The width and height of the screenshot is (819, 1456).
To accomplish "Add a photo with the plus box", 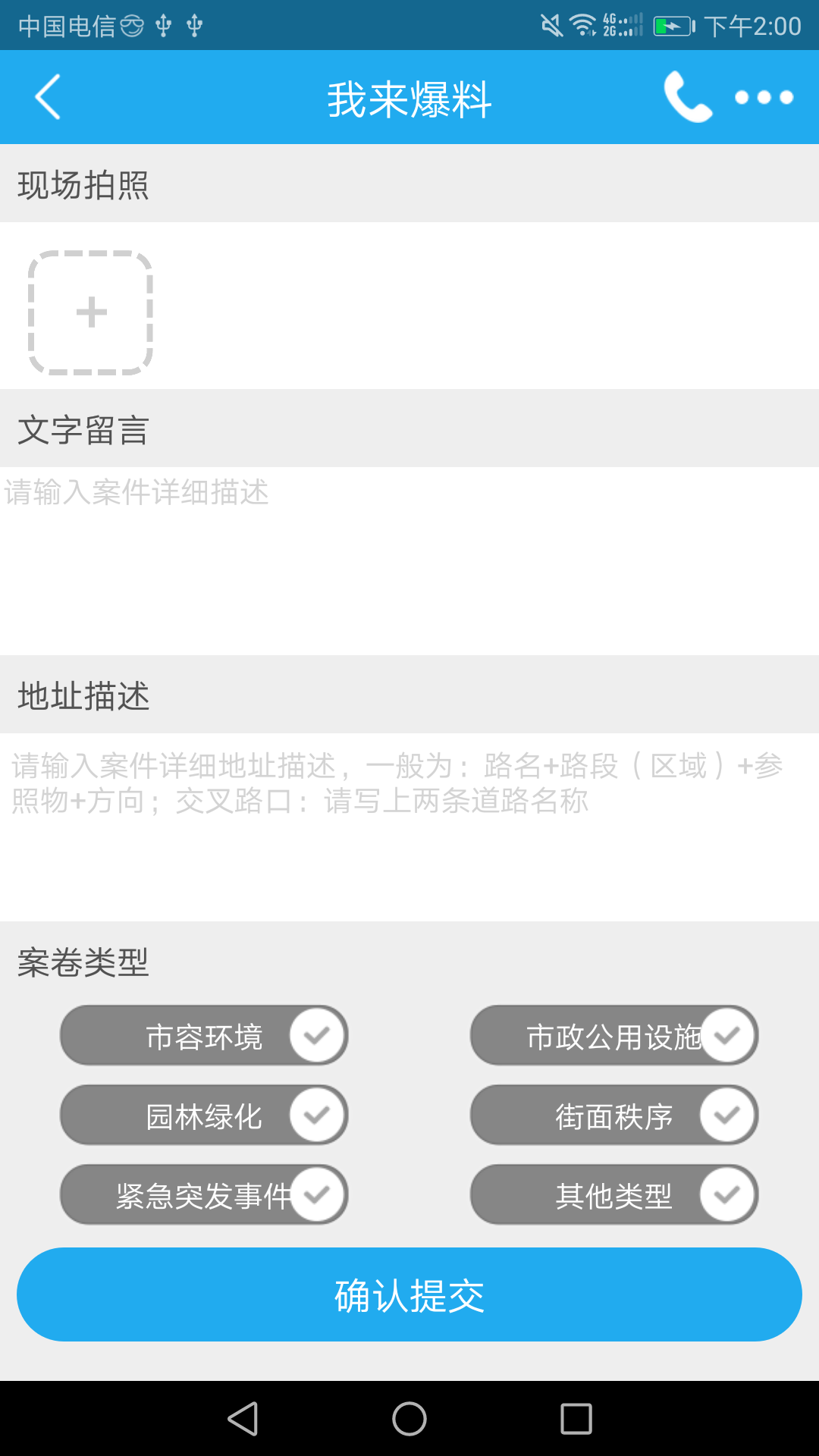I will 91,312.
